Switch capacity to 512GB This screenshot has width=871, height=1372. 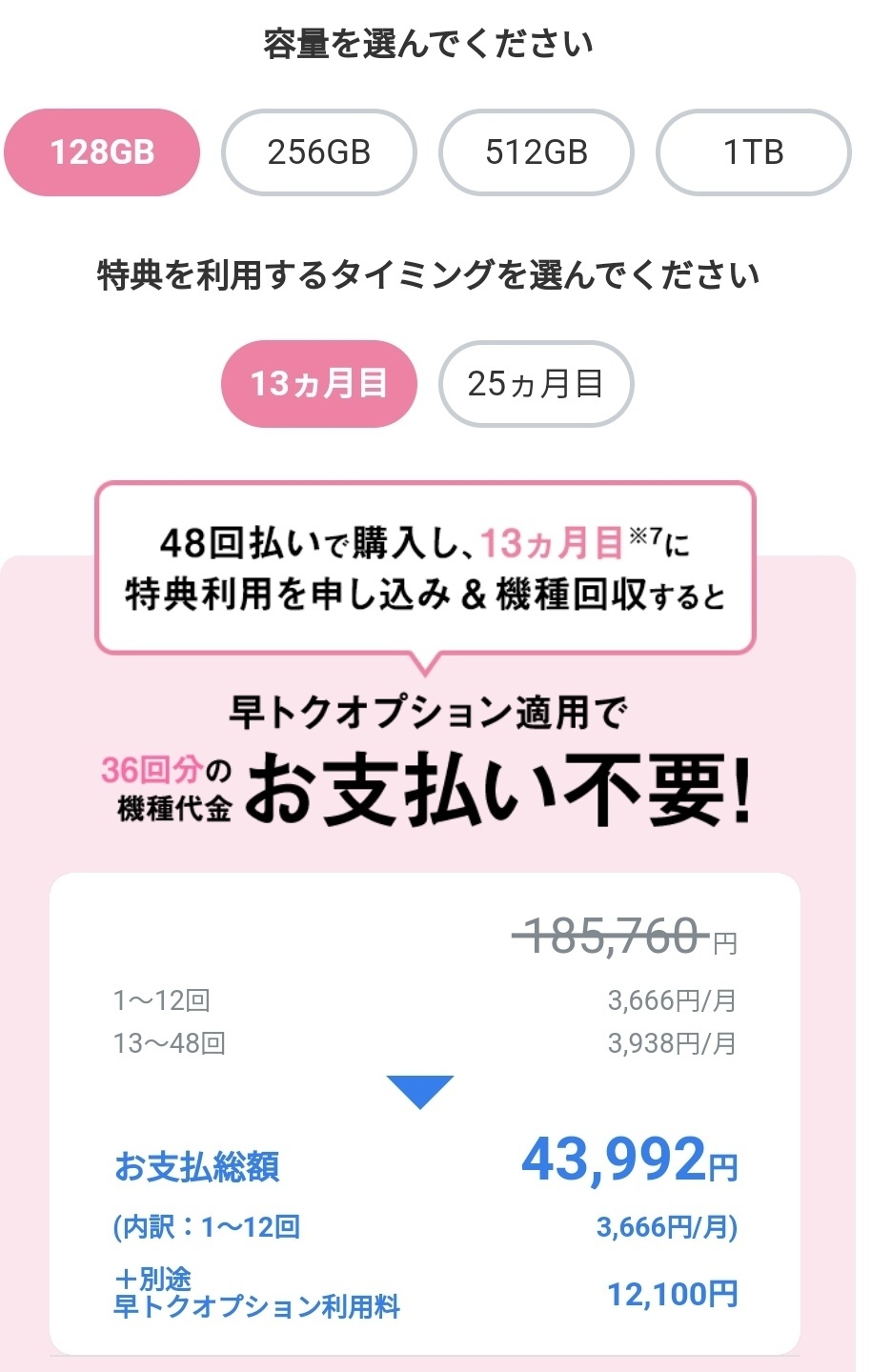(x=537, y=152)
